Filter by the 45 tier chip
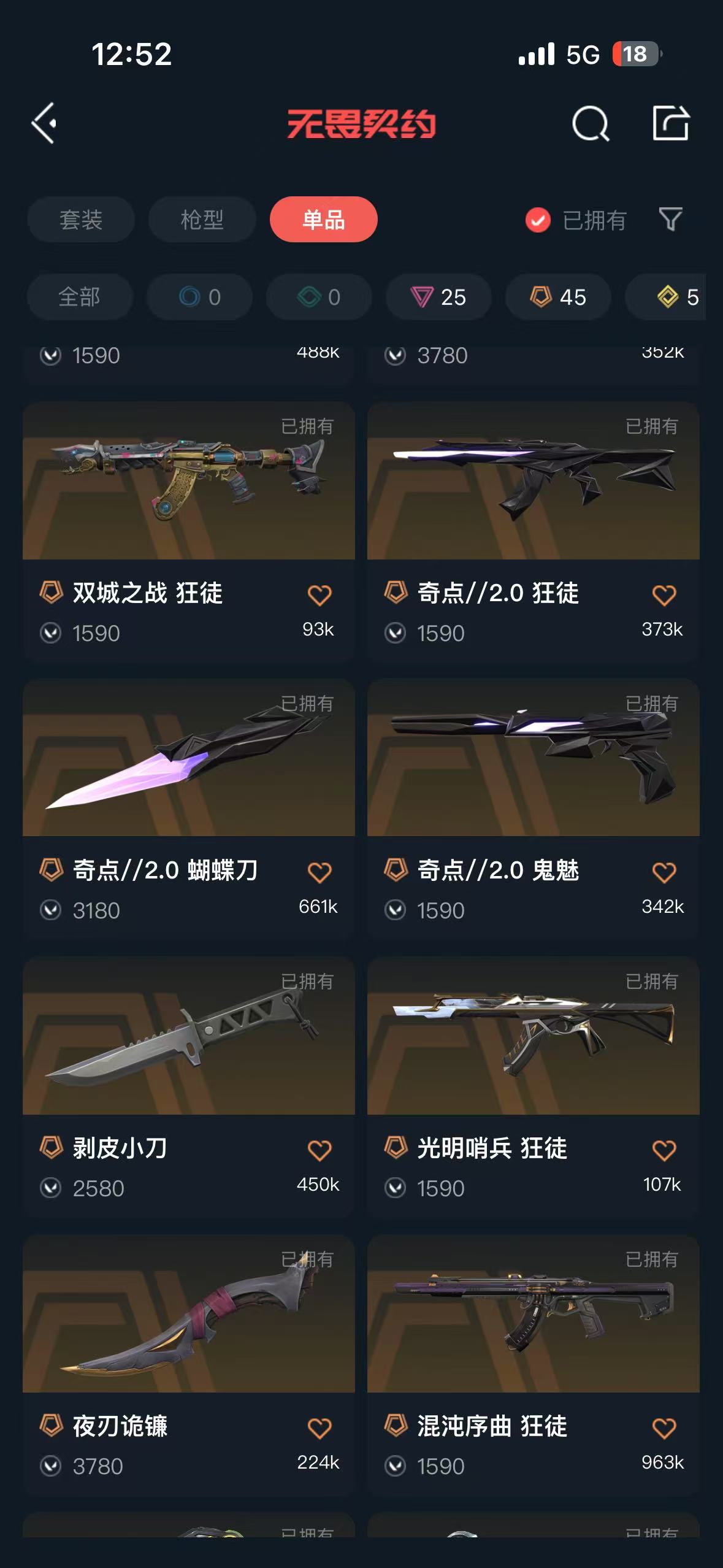Screen dimensions: 723x1568 557,298
